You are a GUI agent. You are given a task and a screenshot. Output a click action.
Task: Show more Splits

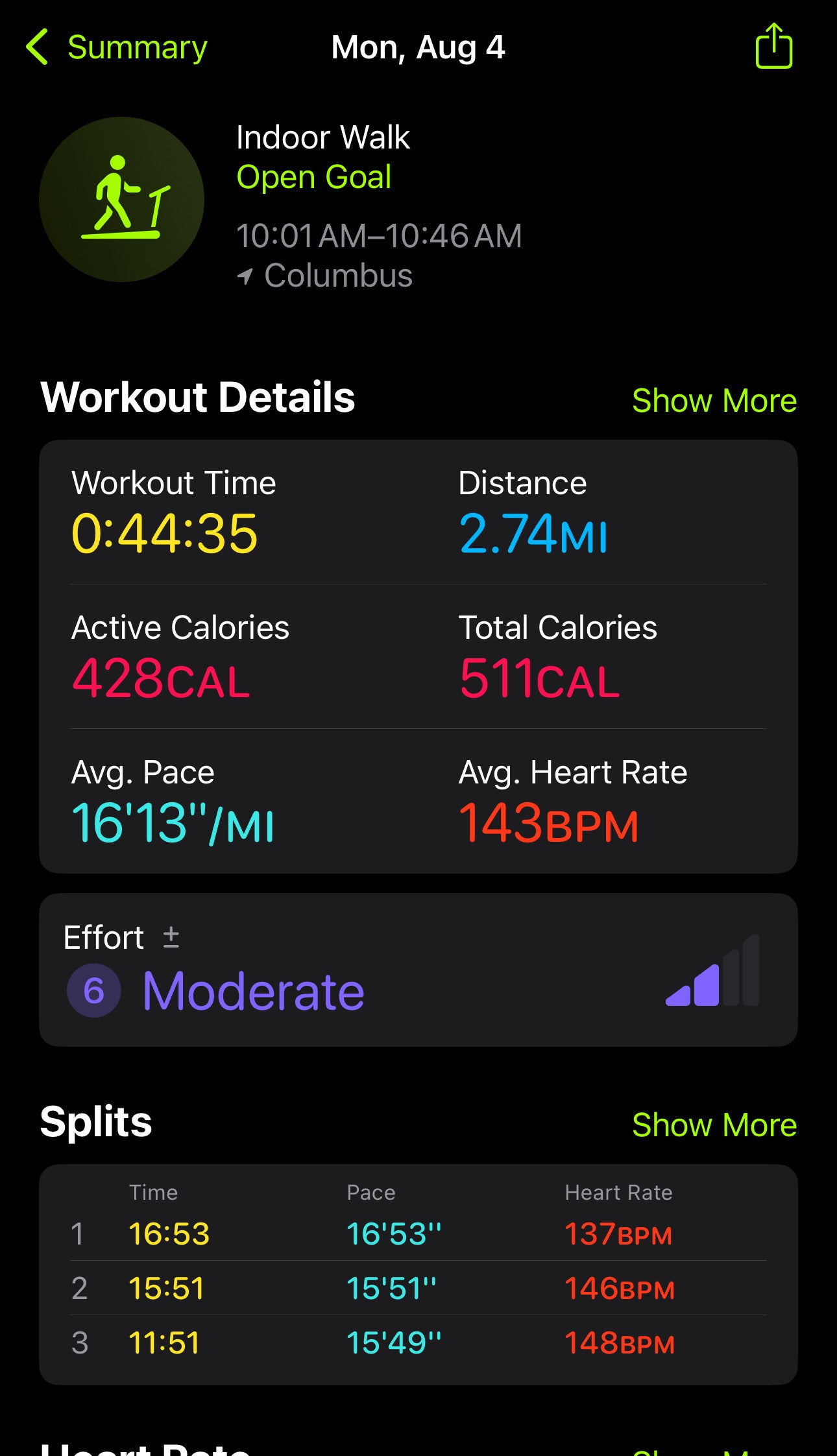pos(714,1125)
